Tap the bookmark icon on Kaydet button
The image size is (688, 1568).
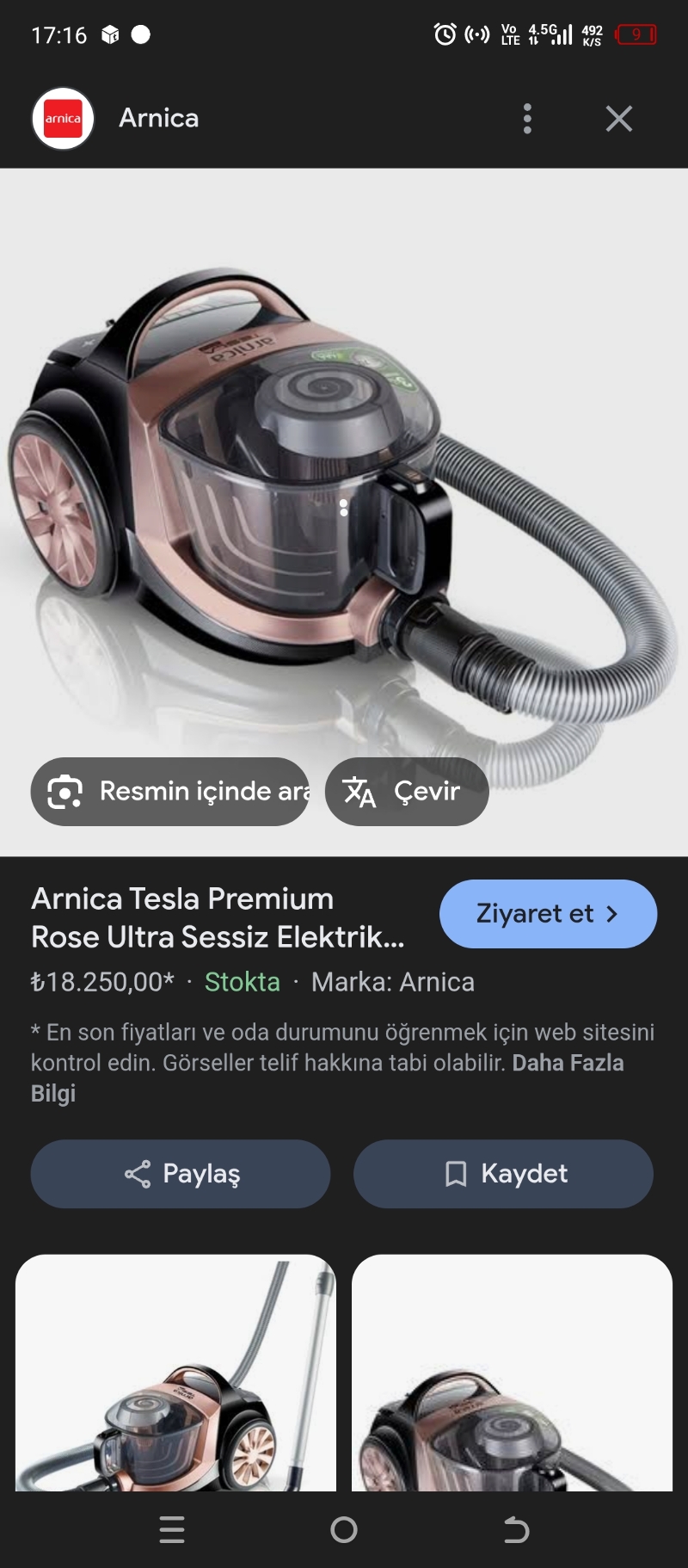[x=457, y=1173]
